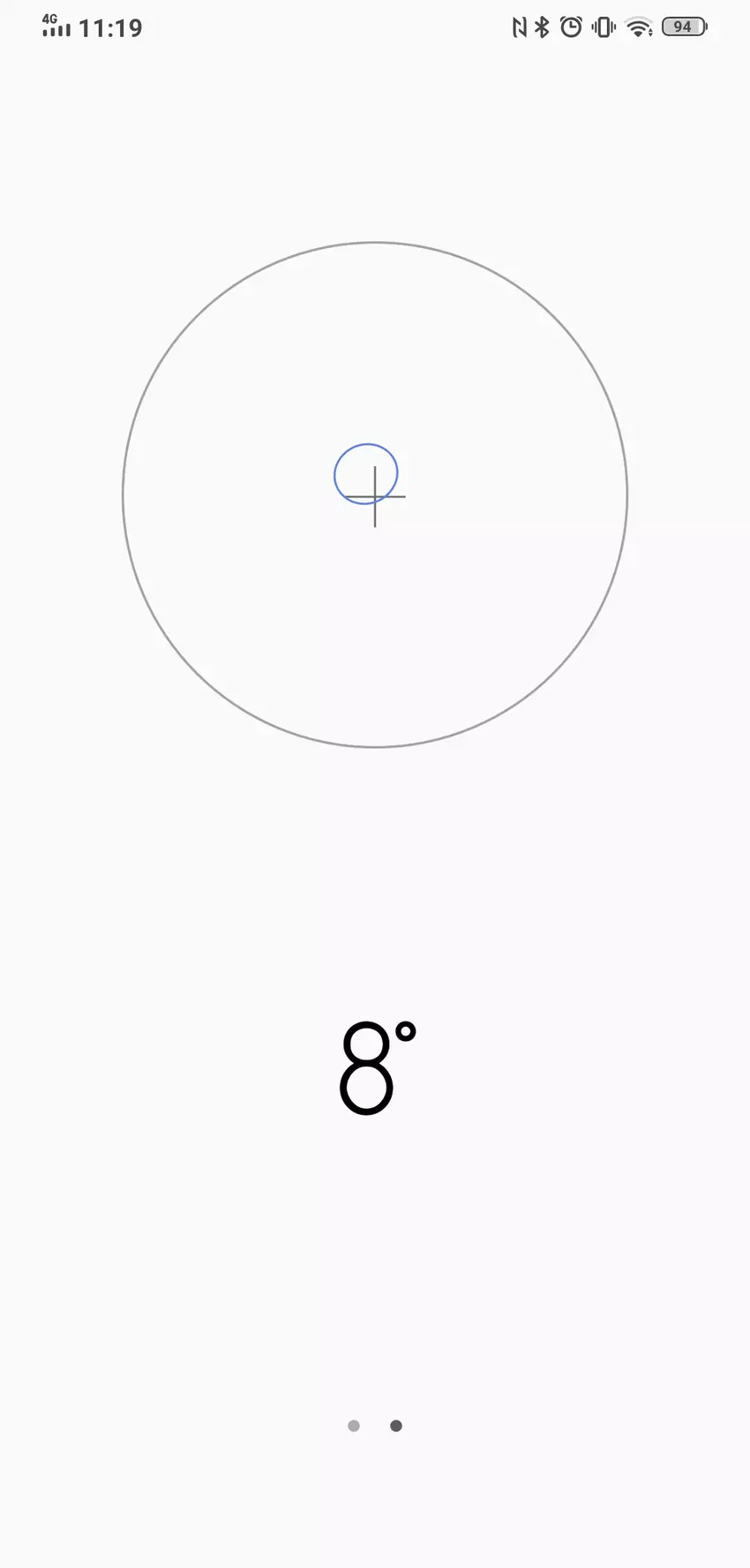The width and height of the screenshot is (750, 1568).
Task: Tap the 4G signal strength icon
Action: (56, 28)
